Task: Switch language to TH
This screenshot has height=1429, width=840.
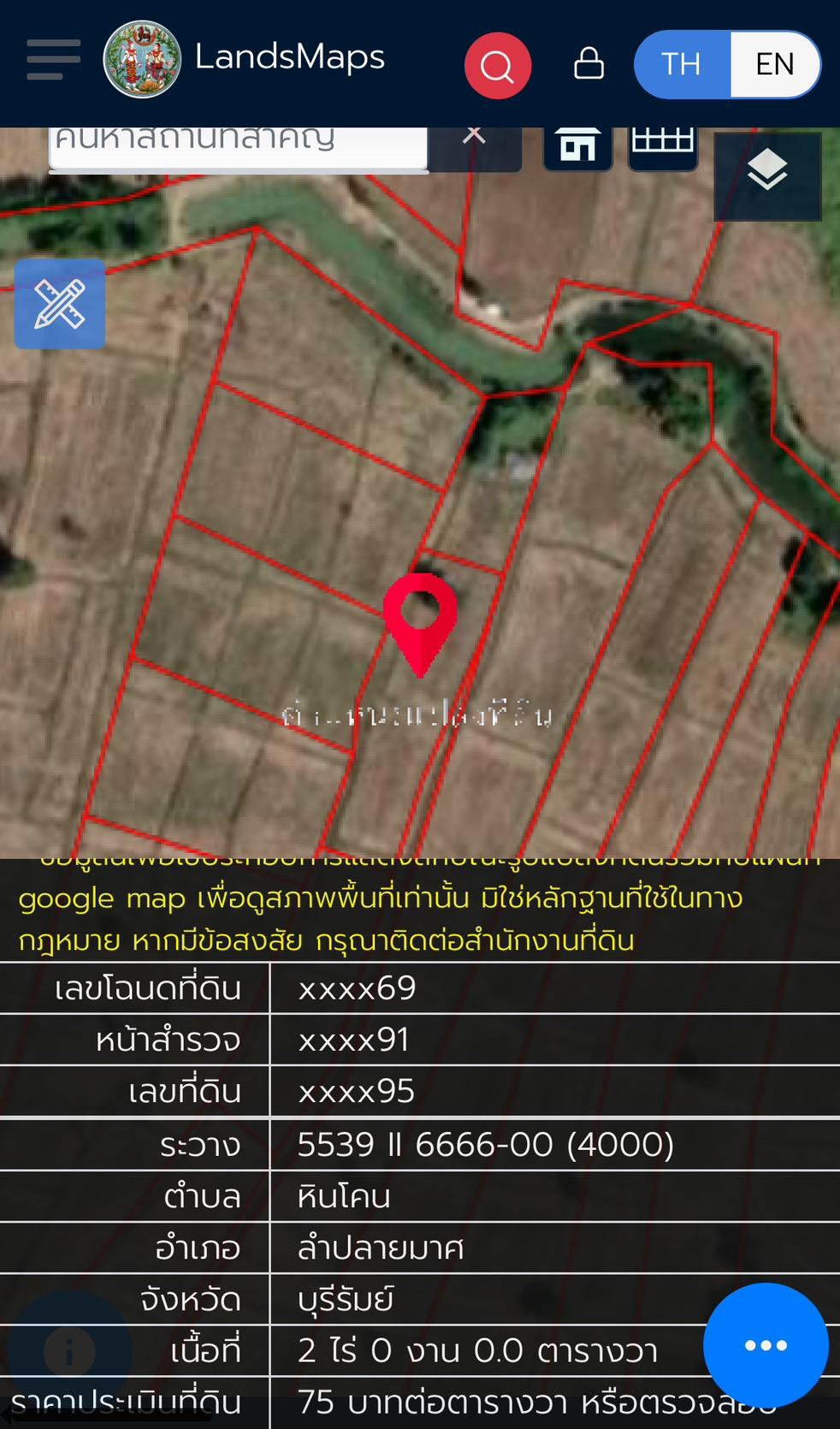Action: 682,64
